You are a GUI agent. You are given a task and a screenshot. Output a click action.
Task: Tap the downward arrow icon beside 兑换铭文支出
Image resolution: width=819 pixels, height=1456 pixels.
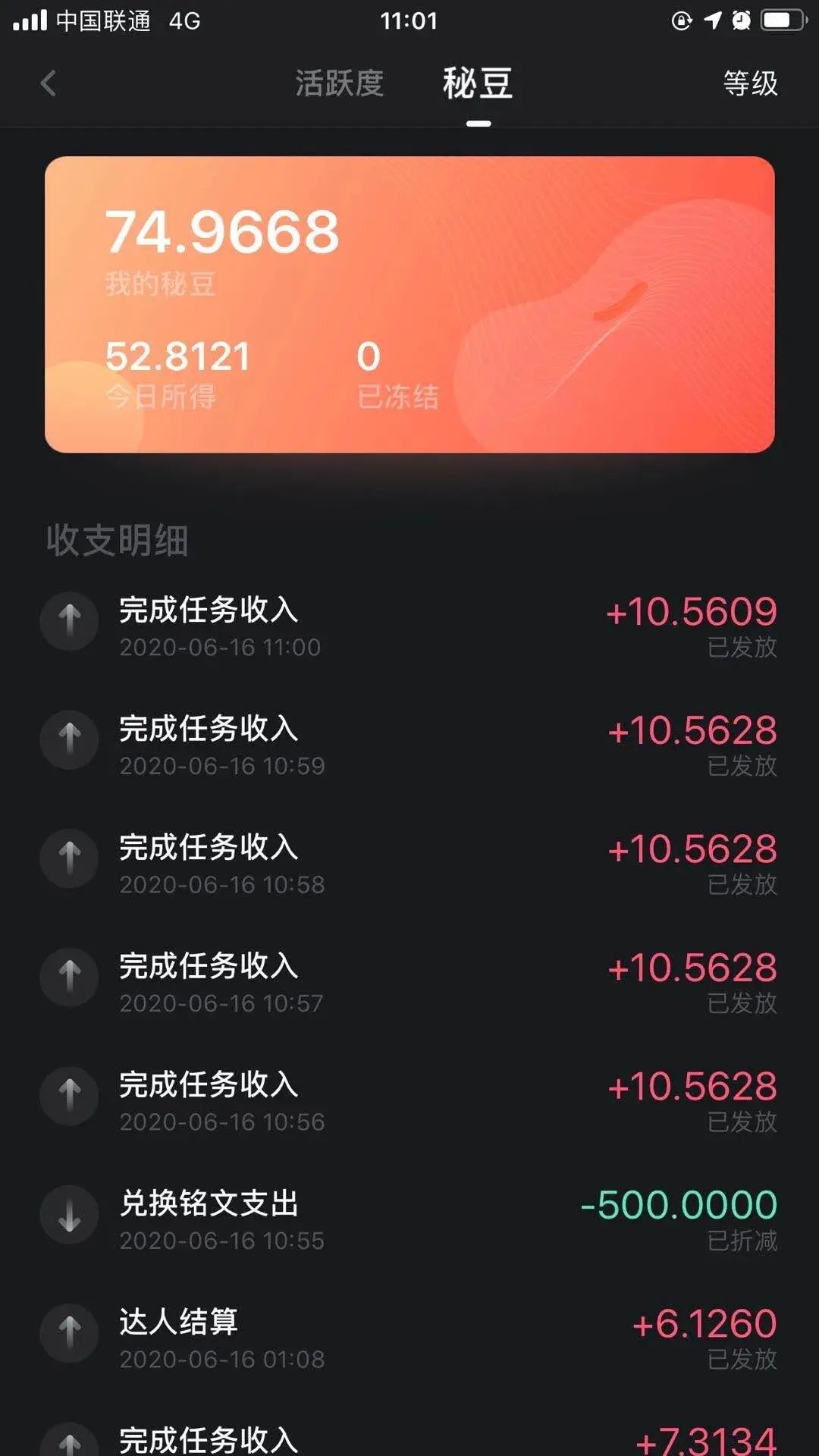click(x=69, y=1214)
